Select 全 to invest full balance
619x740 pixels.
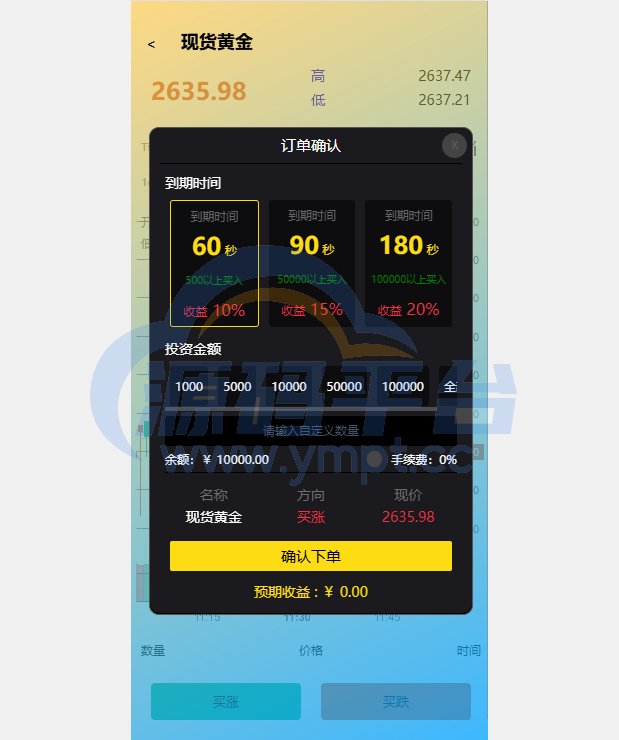pos(449,387)
